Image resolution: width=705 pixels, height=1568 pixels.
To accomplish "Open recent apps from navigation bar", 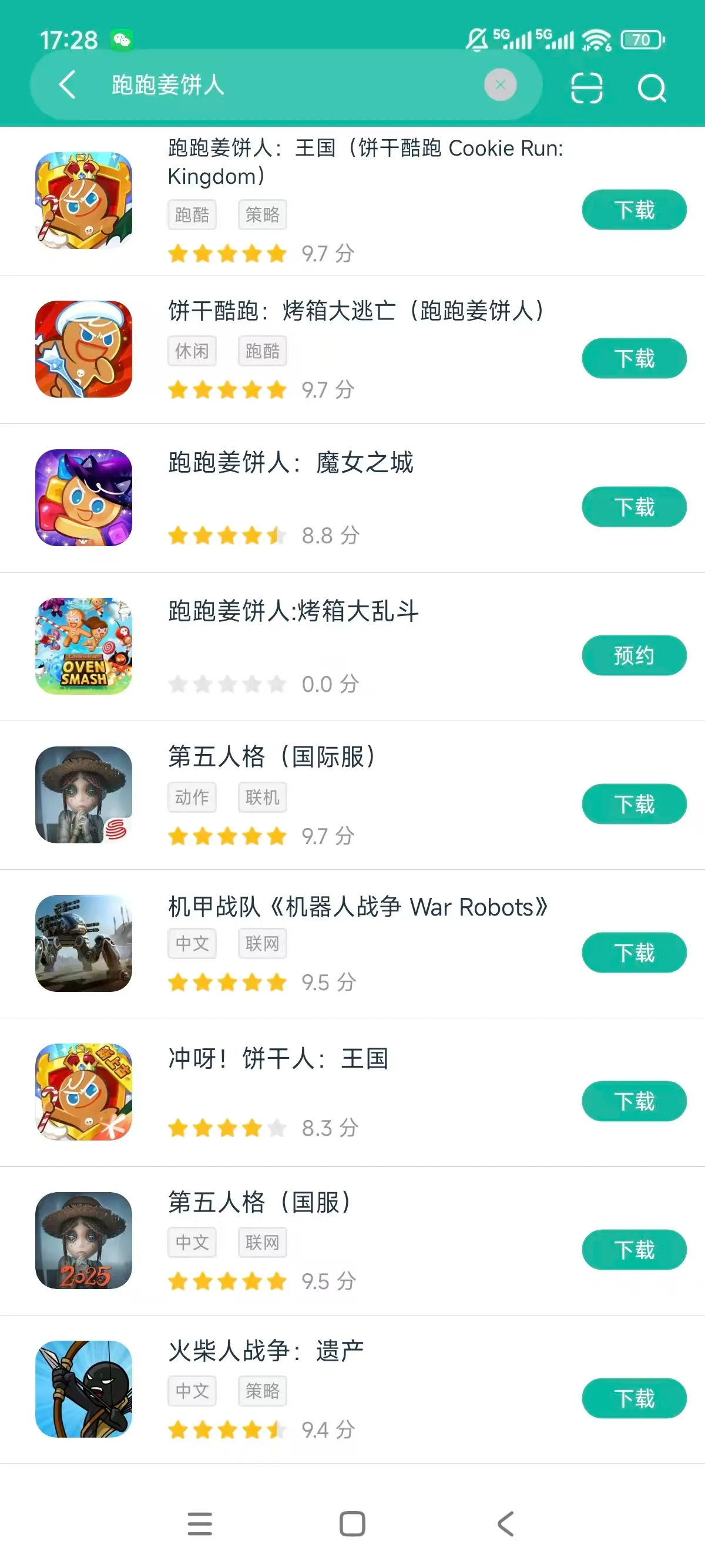I will pyautogui.click(x=200, y=1523).
